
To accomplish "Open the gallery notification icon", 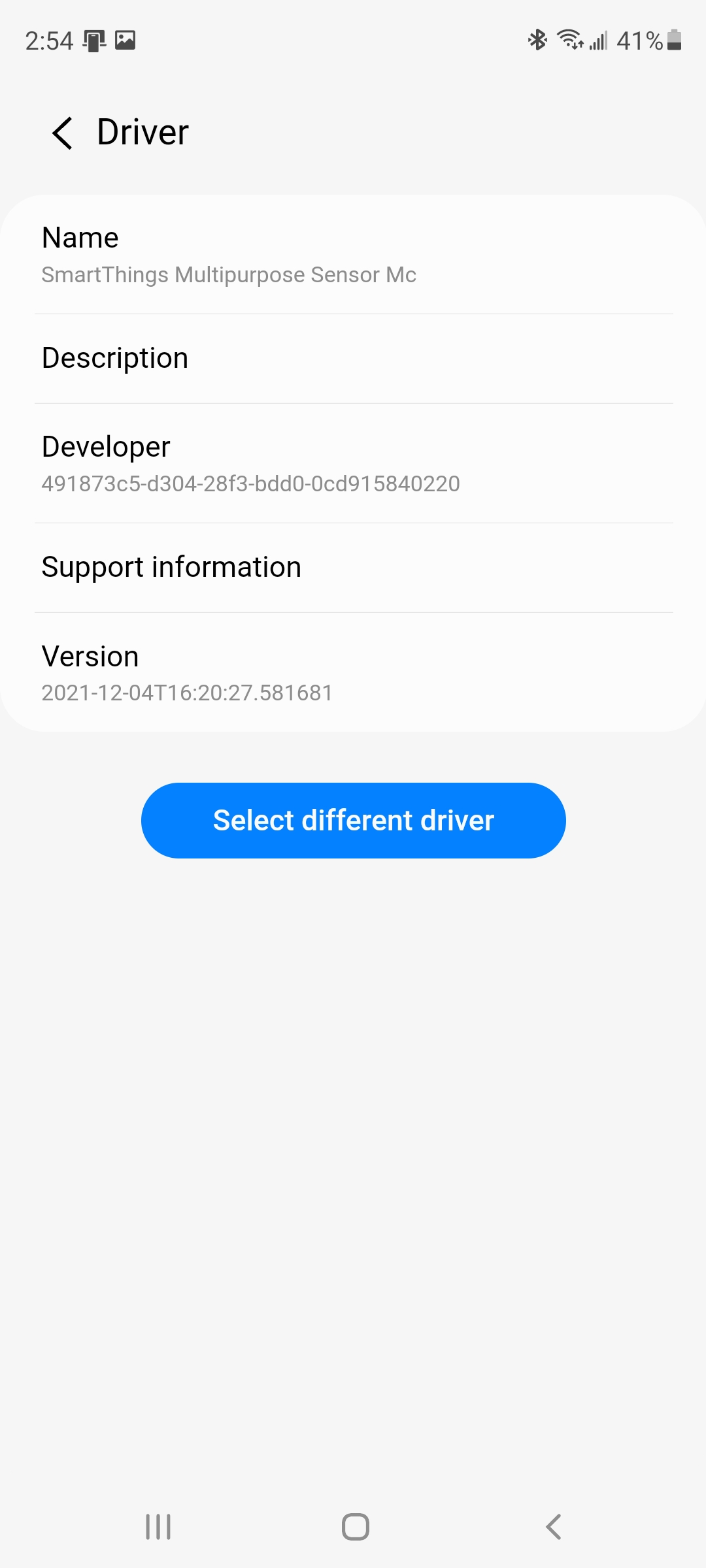I will coord(126,41).
